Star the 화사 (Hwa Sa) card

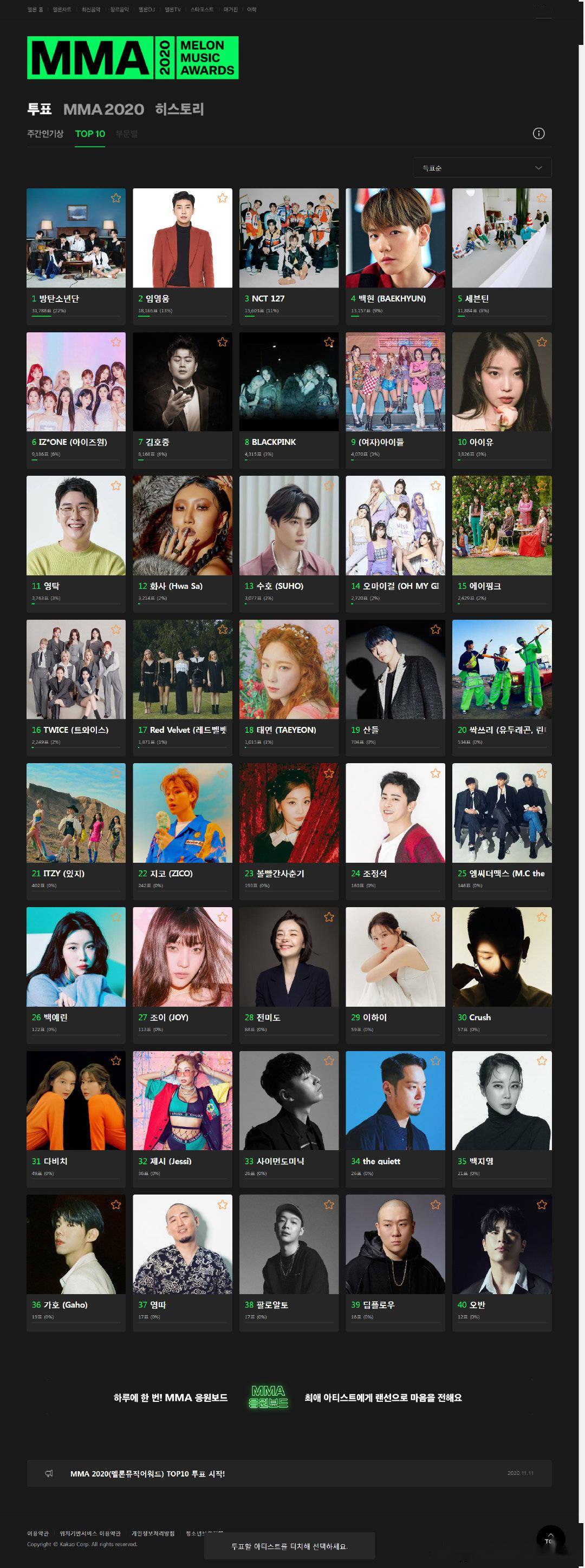pos(223,486)
